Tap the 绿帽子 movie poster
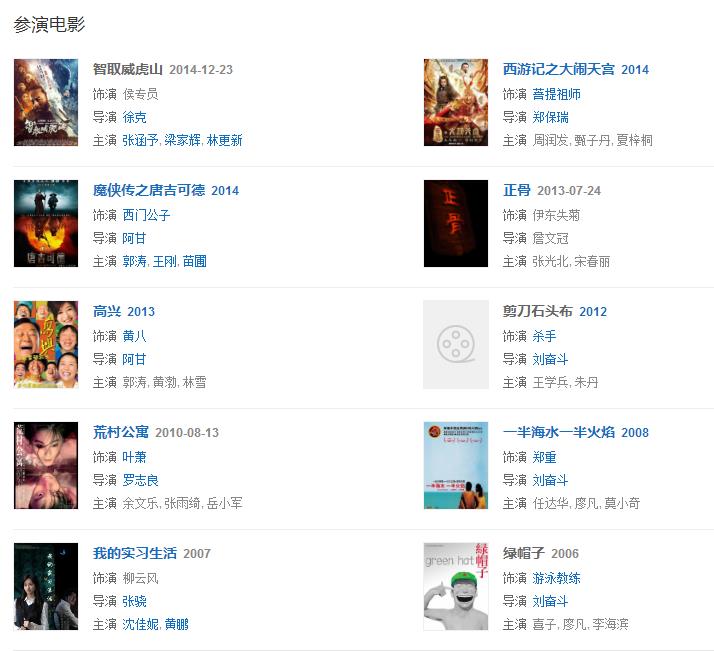The width and height of the screenshot is (714, 651). 456,587
